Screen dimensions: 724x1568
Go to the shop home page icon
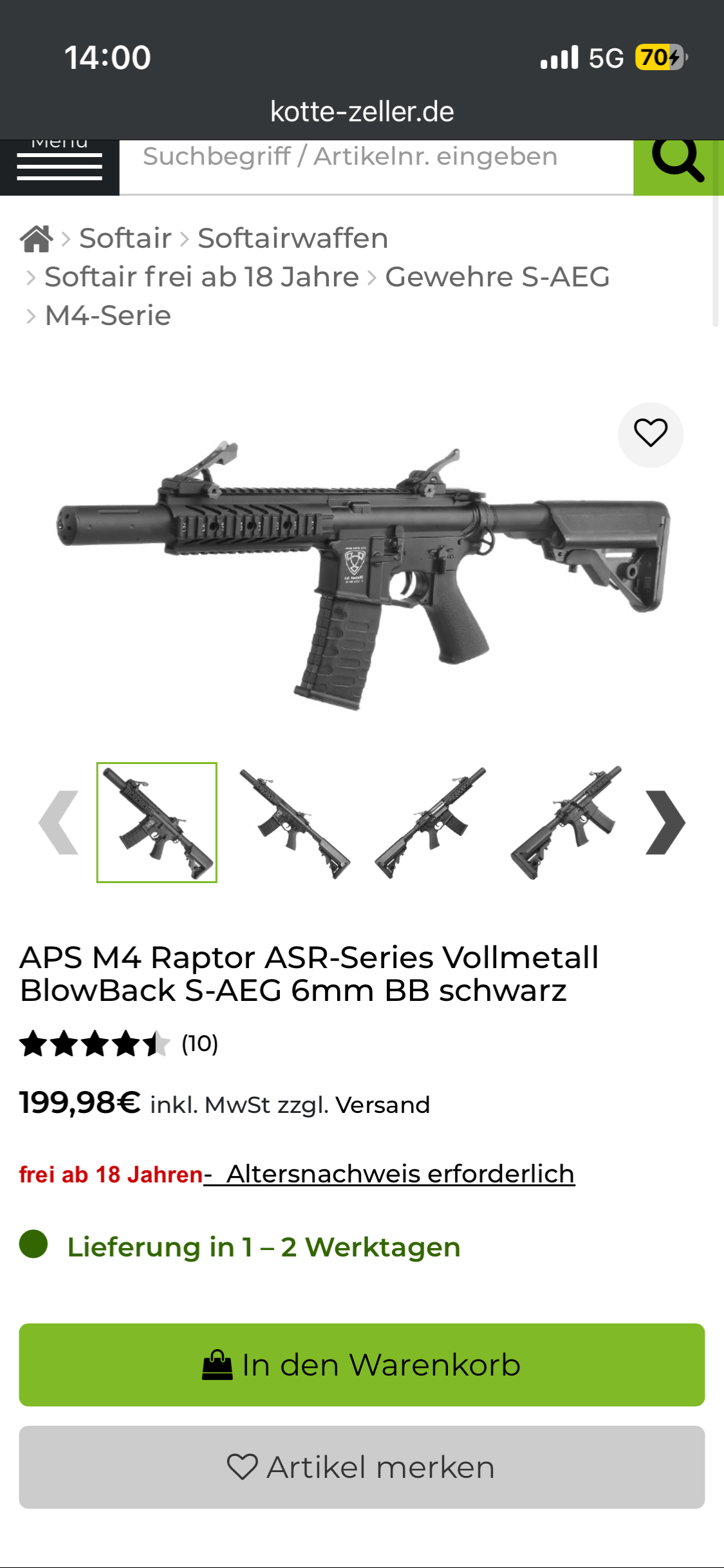36,239
